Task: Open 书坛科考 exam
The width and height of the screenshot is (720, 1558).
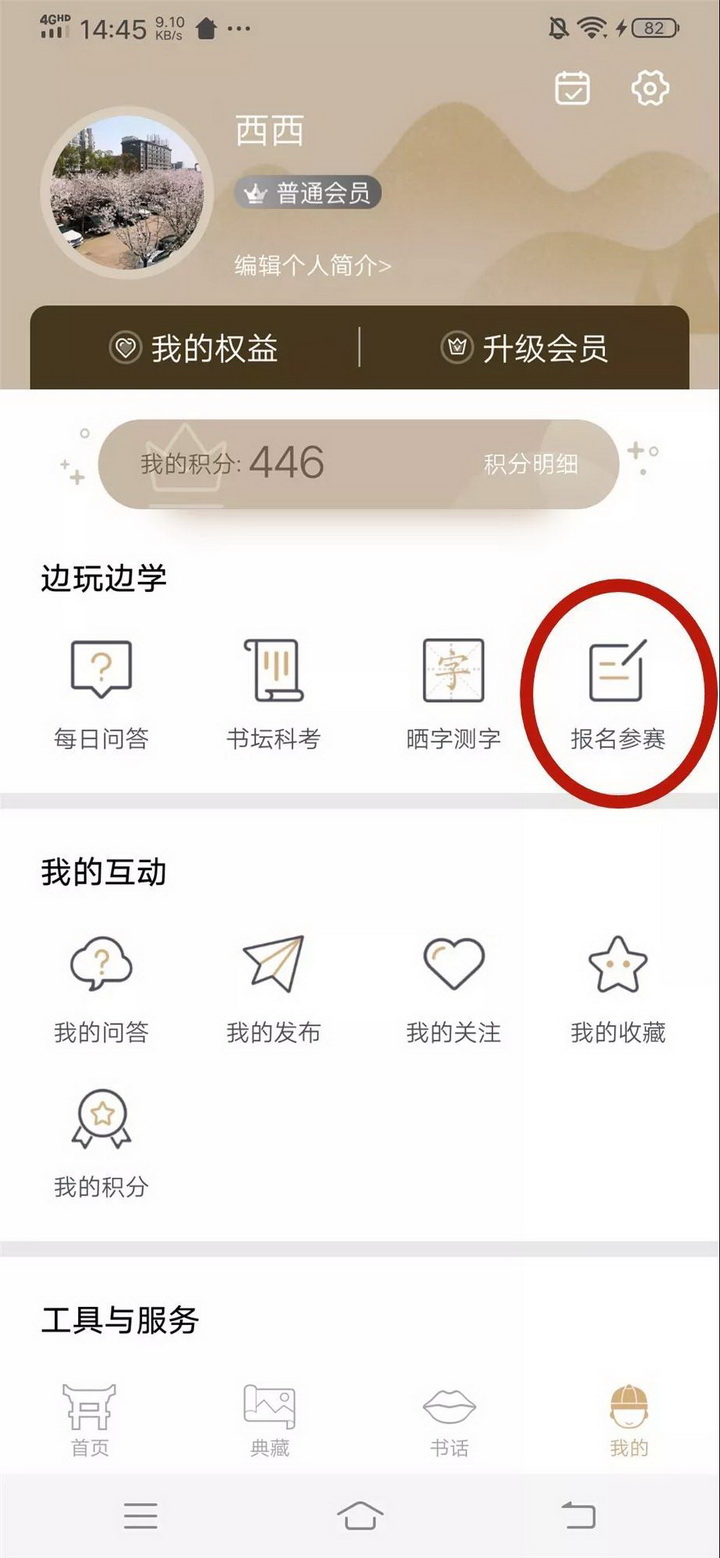Action: pos(273,692)
